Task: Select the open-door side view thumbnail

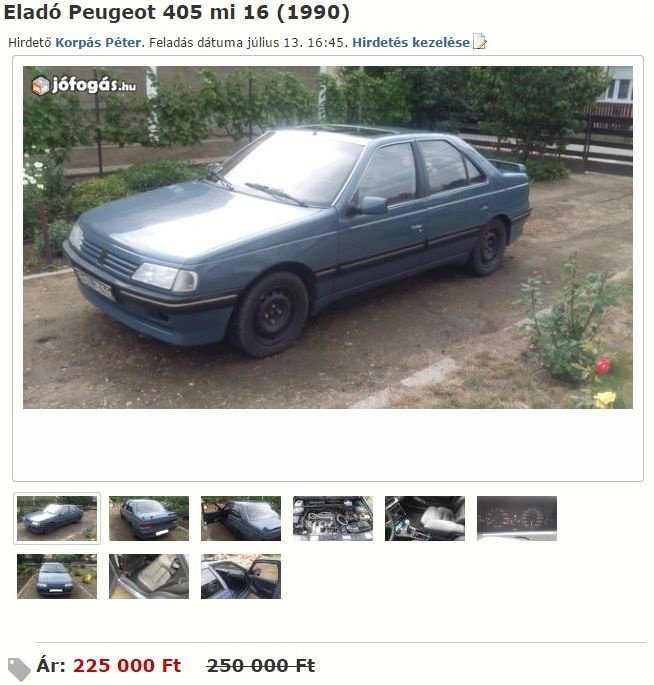Action: click(x=241, y=518)
